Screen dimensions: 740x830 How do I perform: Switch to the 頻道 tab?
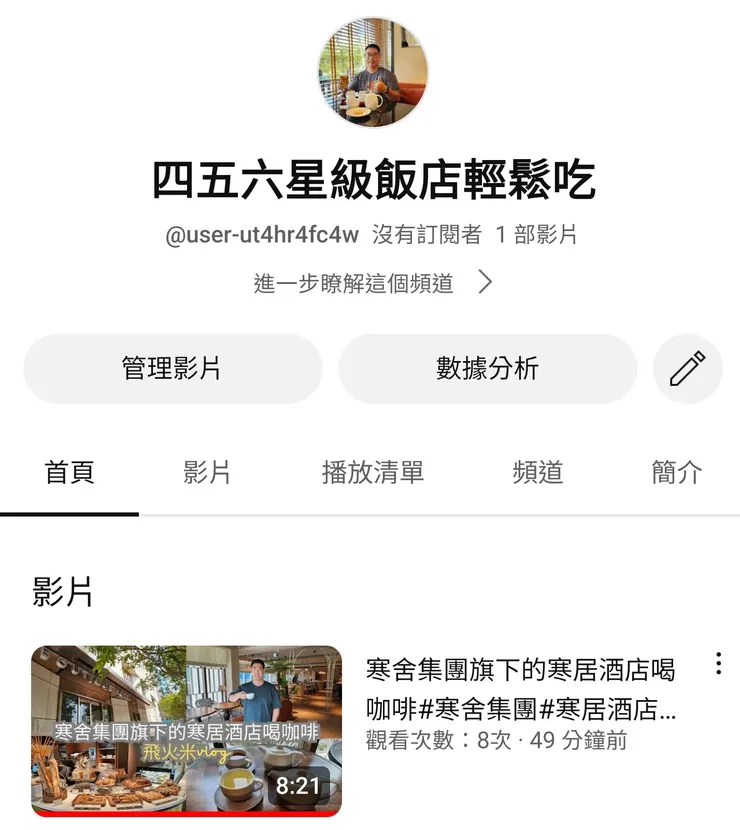(538, 474)
